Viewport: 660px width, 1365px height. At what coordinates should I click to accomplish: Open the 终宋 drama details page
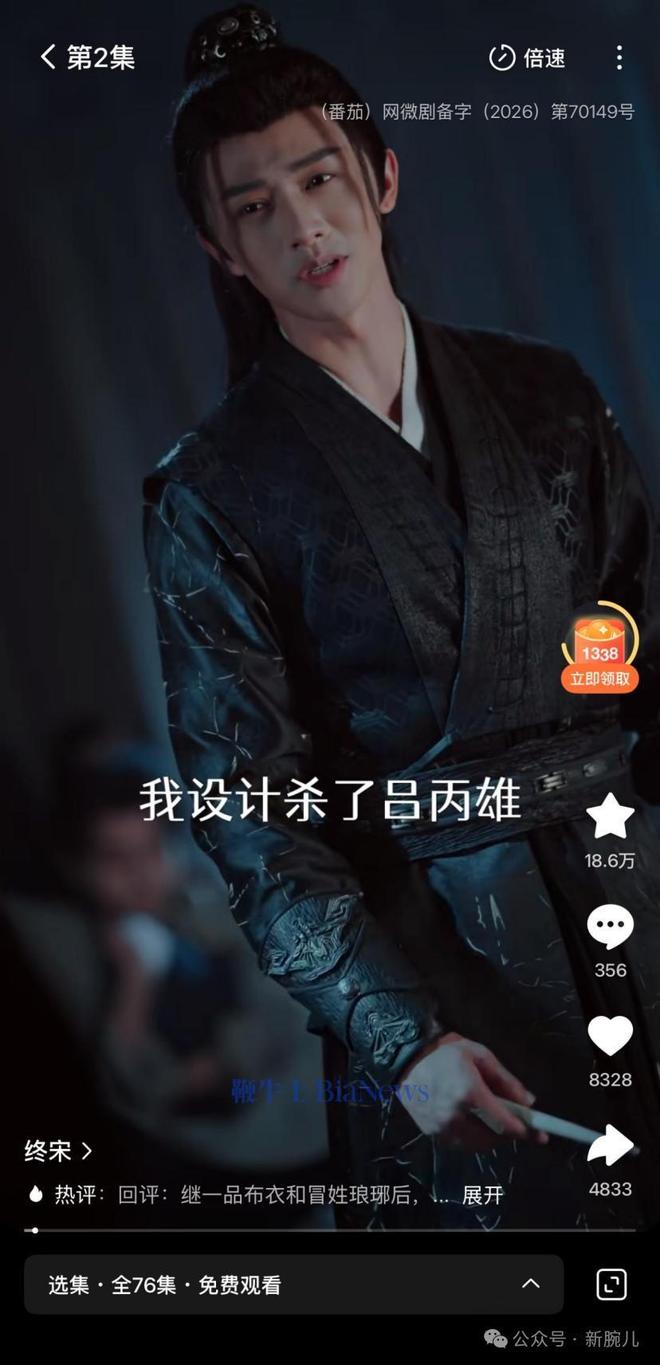[58, 1151]
